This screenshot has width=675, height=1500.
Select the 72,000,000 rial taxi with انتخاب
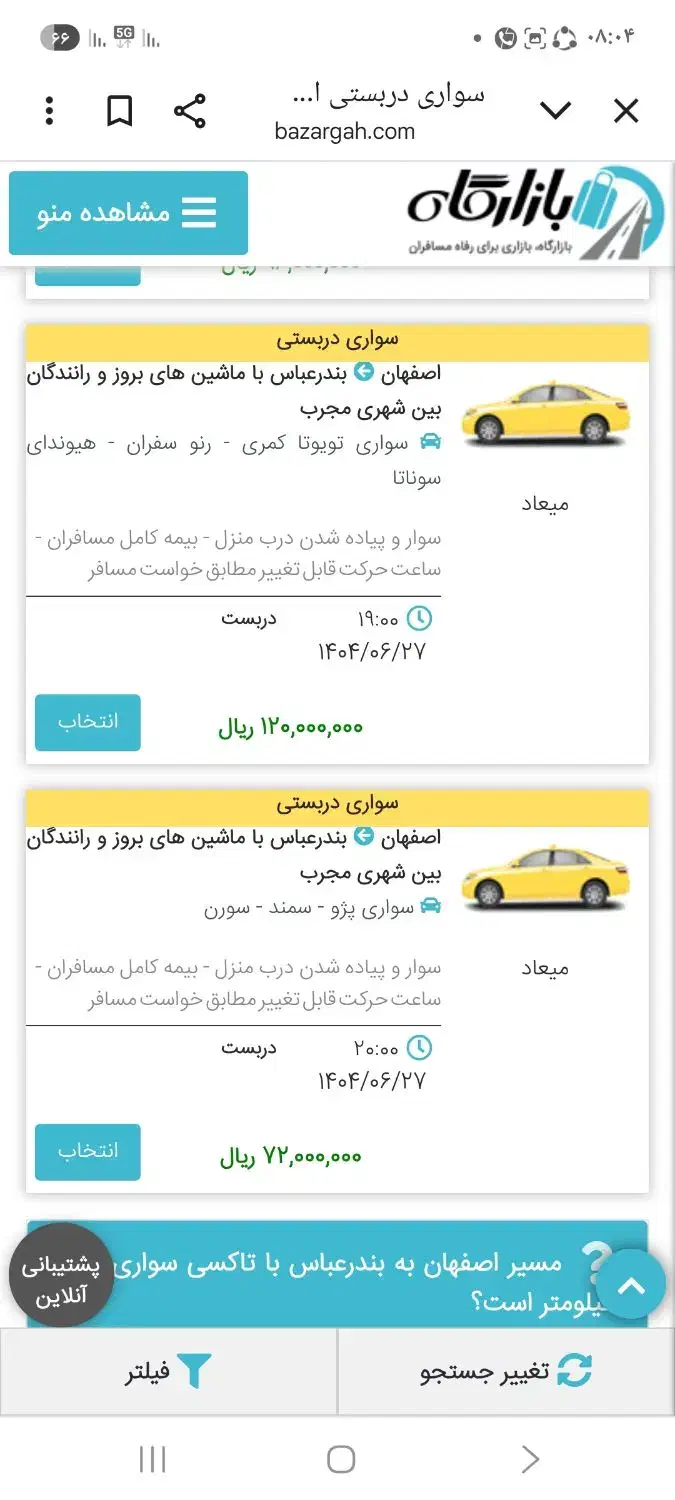tap(88, 1152)
